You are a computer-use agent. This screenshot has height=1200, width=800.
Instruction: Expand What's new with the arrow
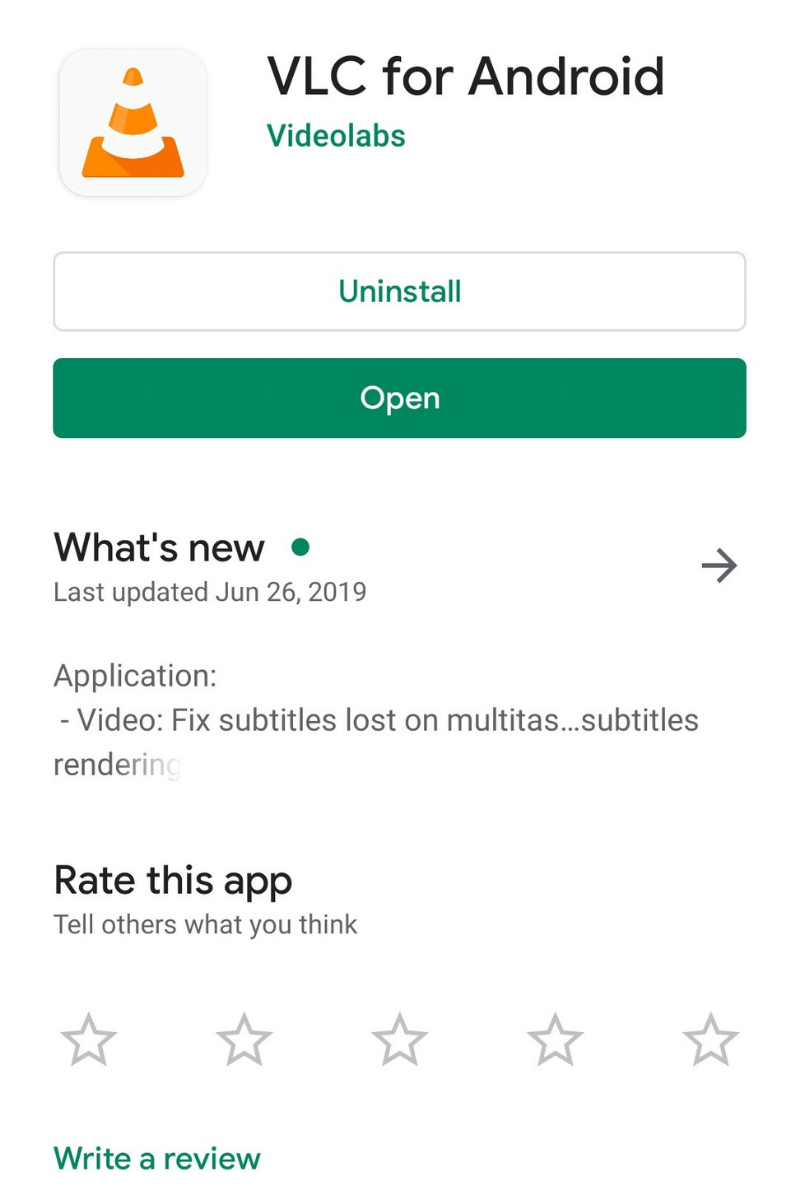click(719, 566)
